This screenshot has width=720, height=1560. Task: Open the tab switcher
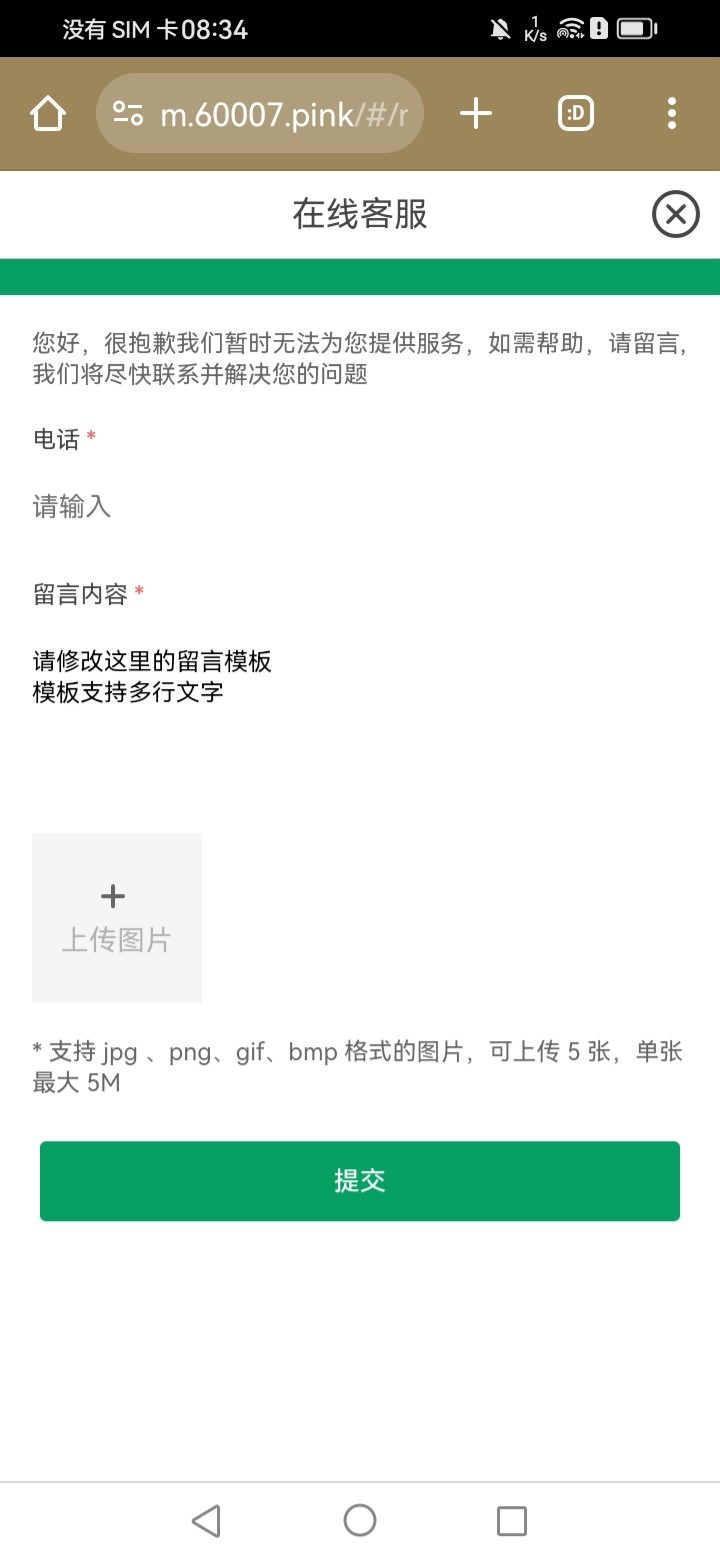[575, 114]
